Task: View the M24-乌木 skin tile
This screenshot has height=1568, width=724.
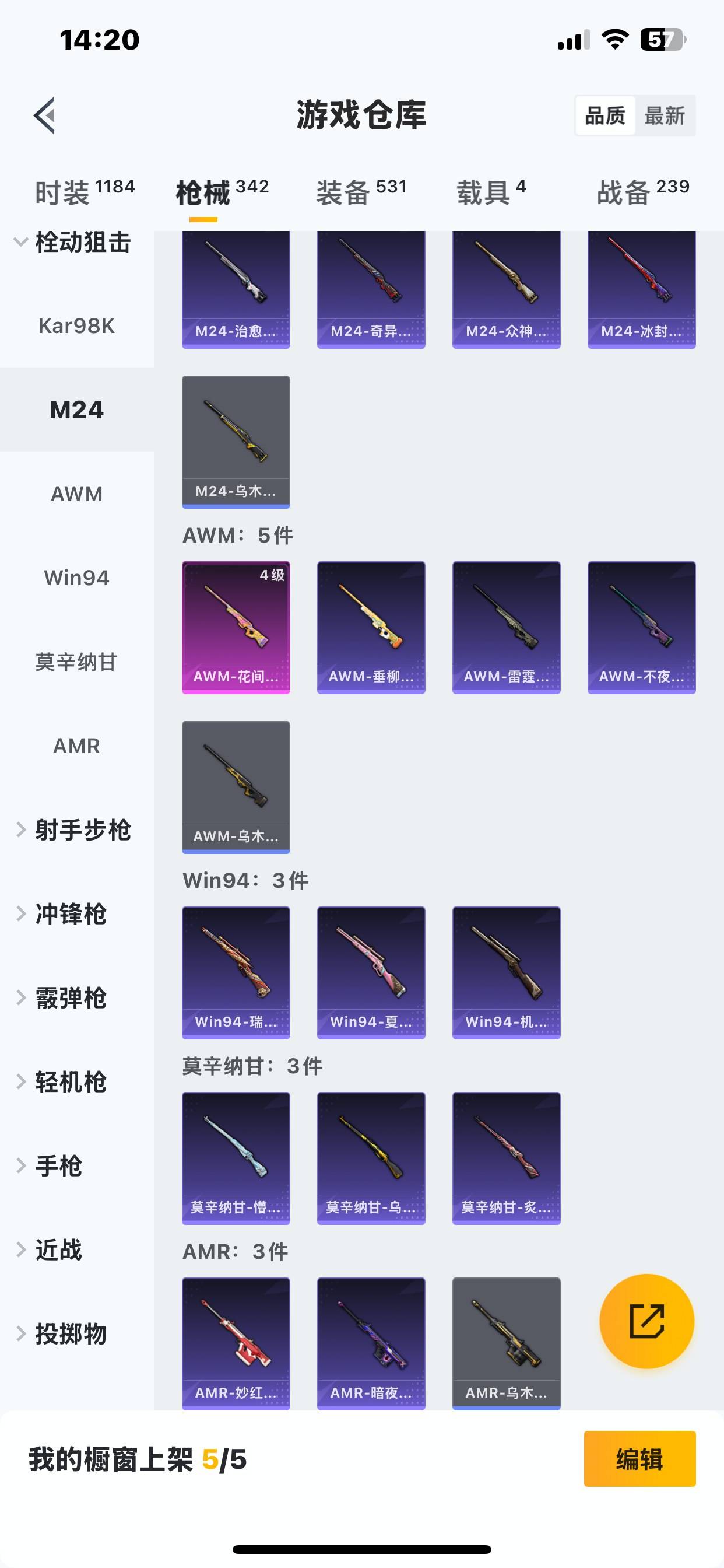Action: point(236,442)
